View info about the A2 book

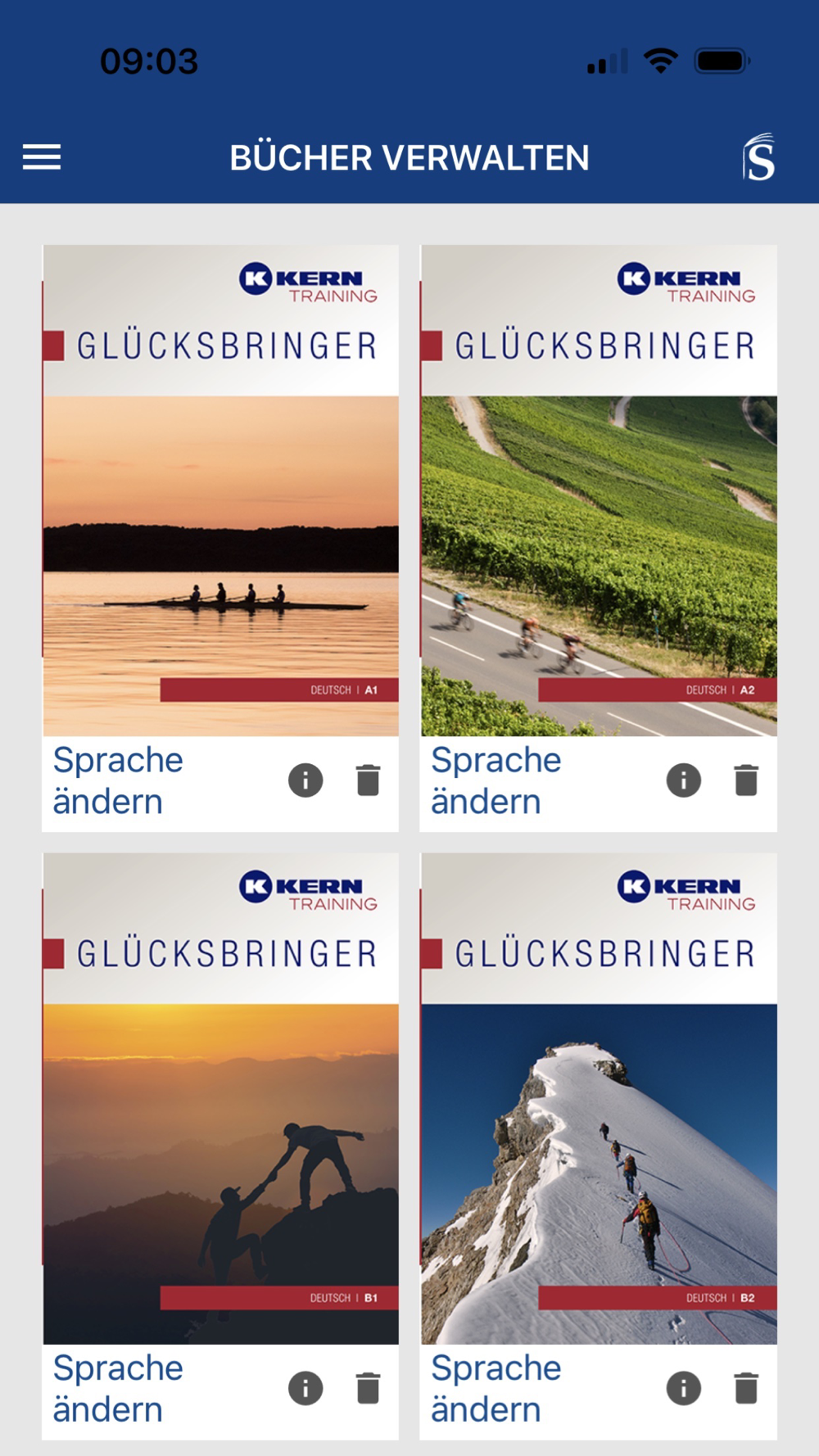point(684,780)
